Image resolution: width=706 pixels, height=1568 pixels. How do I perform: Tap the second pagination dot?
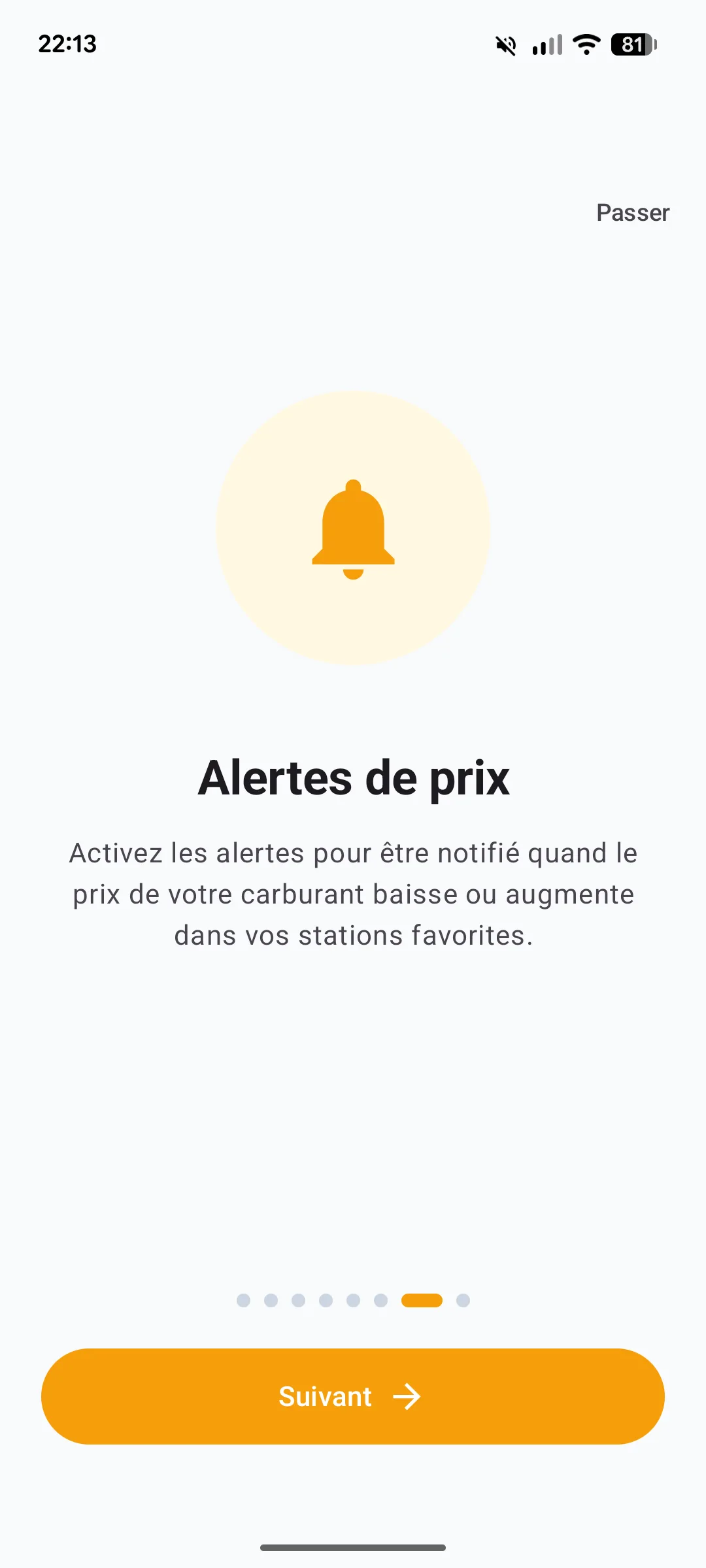click(x=271, y=1300)
